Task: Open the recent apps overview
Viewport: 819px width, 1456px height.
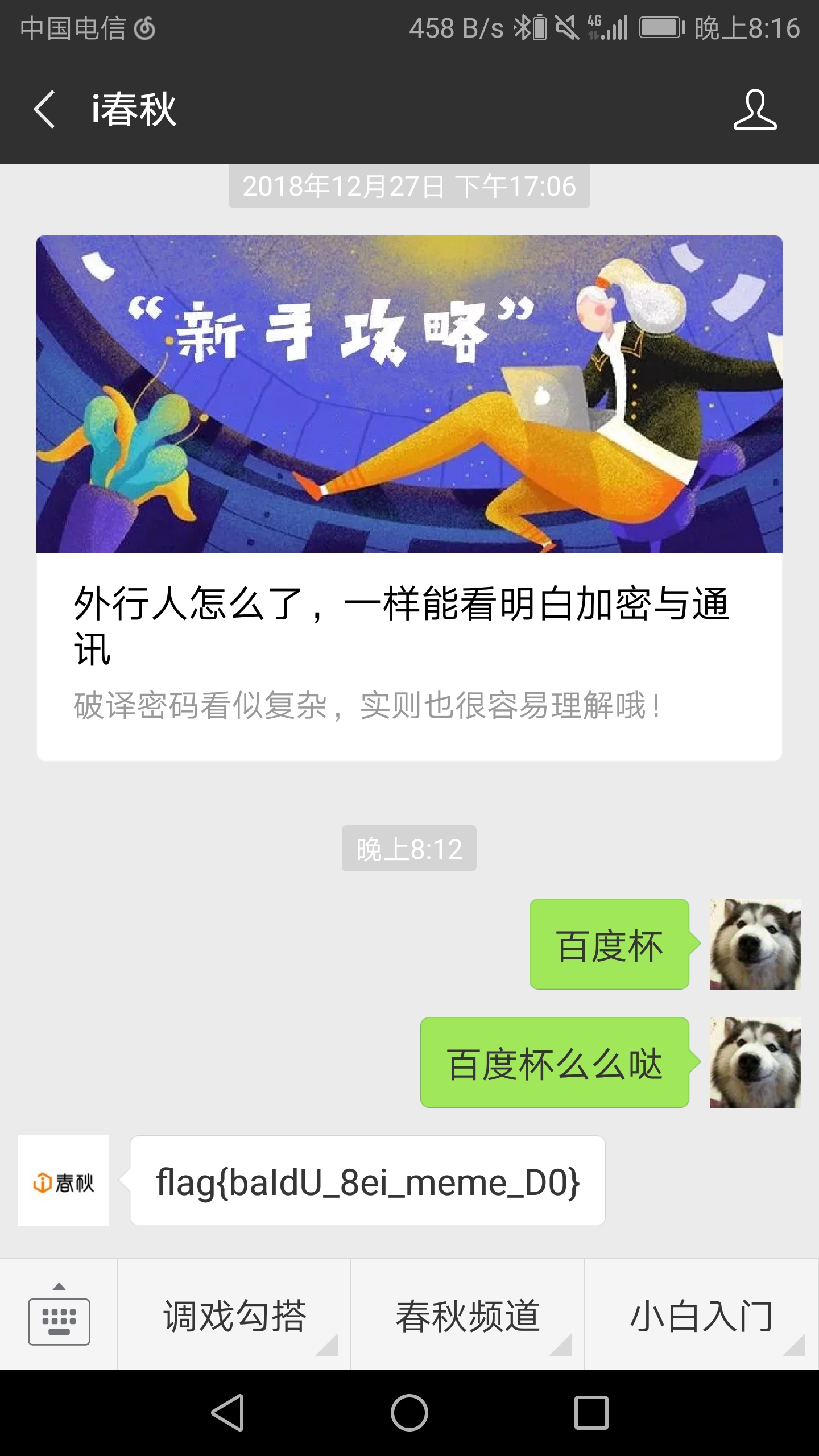Action: click(x=591, y=1413)
